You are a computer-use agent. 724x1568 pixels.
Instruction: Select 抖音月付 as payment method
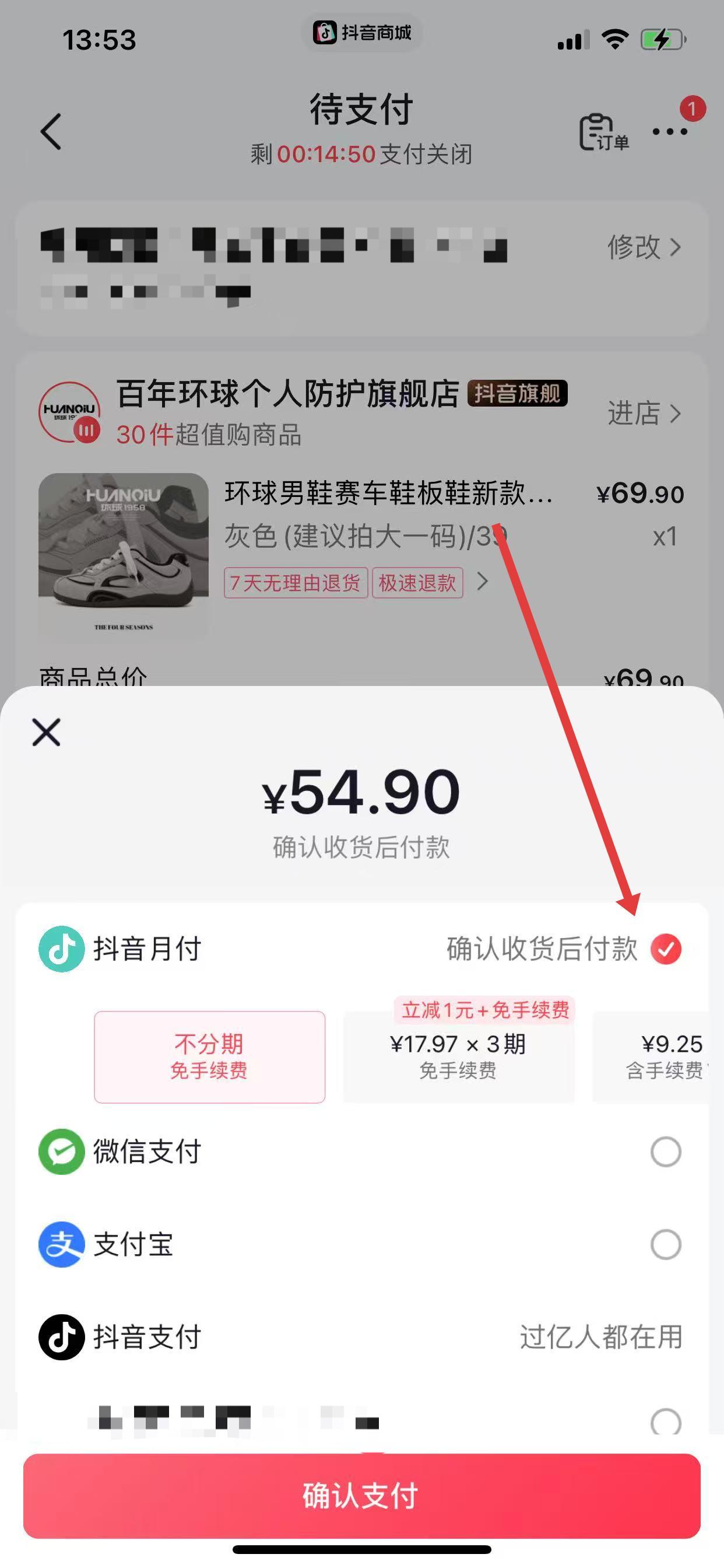[666, 949]
